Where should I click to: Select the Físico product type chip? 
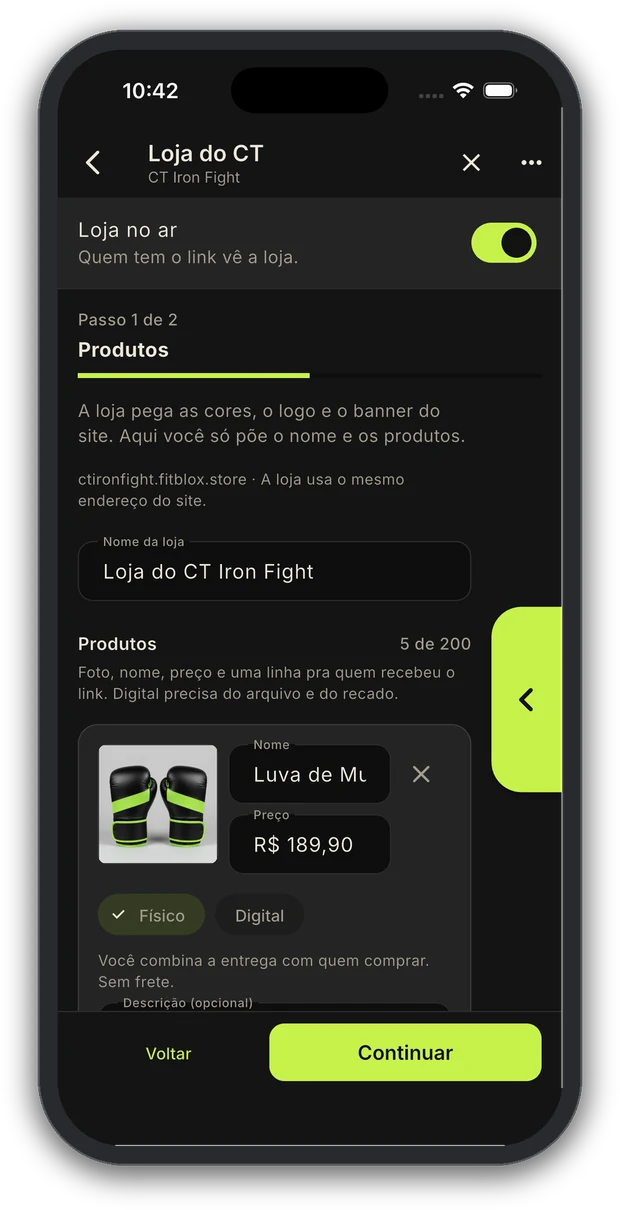pyautogui.click(x=151, y=915)
